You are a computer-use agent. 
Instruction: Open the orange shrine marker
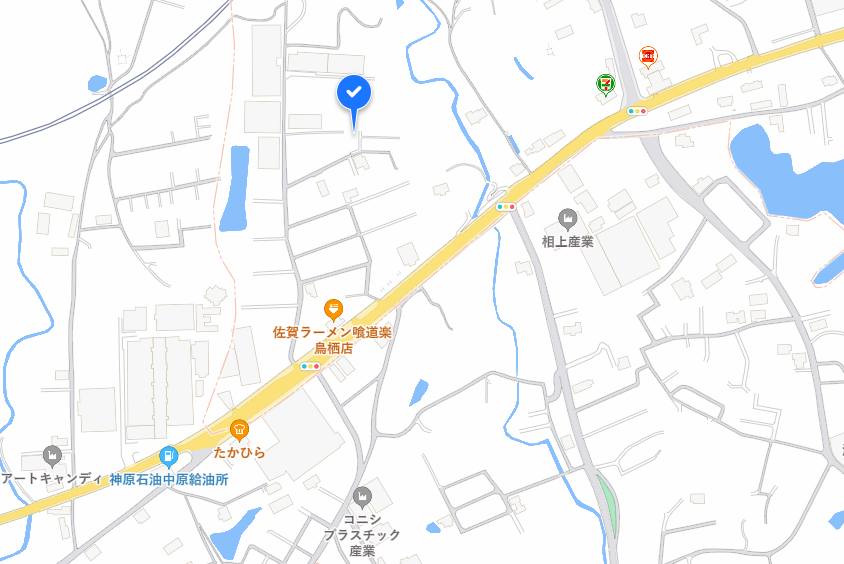(647, 55)
